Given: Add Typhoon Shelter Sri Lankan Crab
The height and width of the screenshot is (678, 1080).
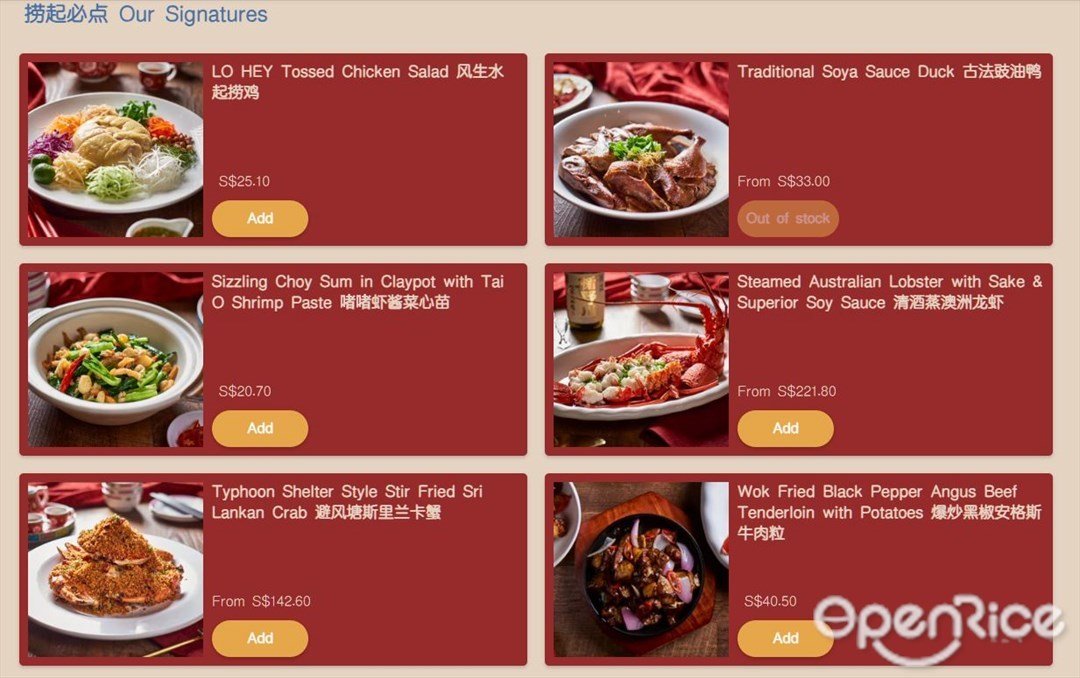Looking at the screenshot, I should tap(259, 638).
